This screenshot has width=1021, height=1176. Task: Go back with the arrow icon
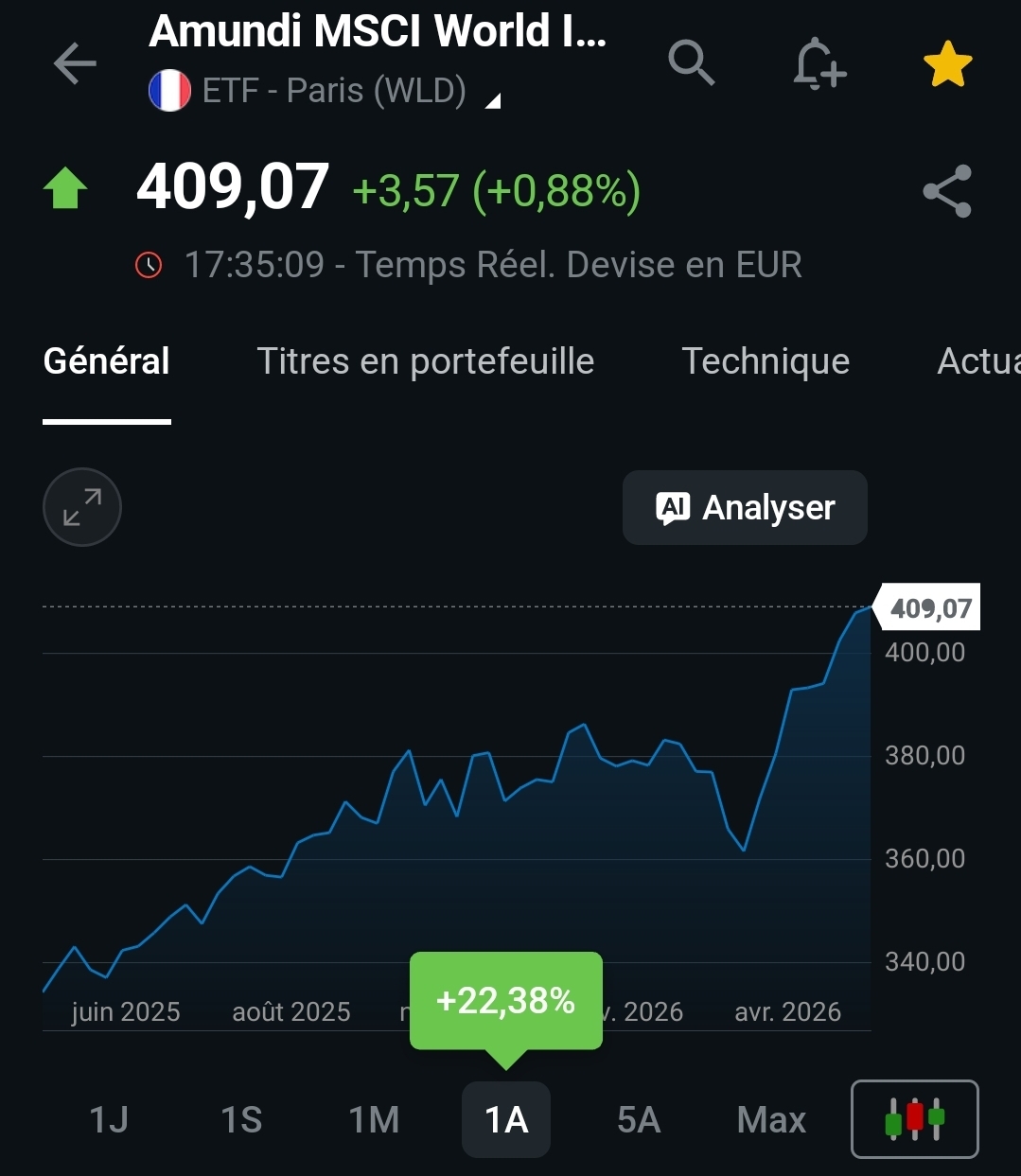coord(75,64)
